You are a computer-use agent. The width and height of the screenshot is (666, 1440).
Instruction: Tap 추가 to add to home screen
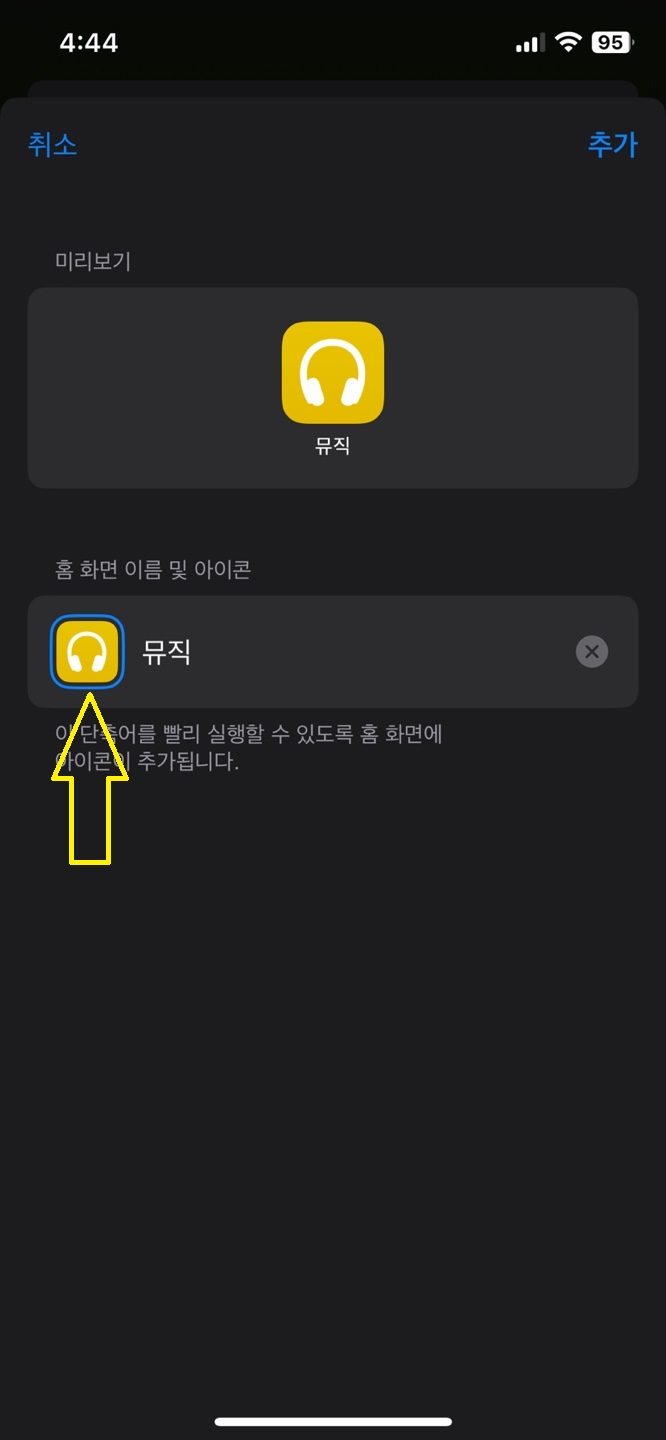click(612, 145)
